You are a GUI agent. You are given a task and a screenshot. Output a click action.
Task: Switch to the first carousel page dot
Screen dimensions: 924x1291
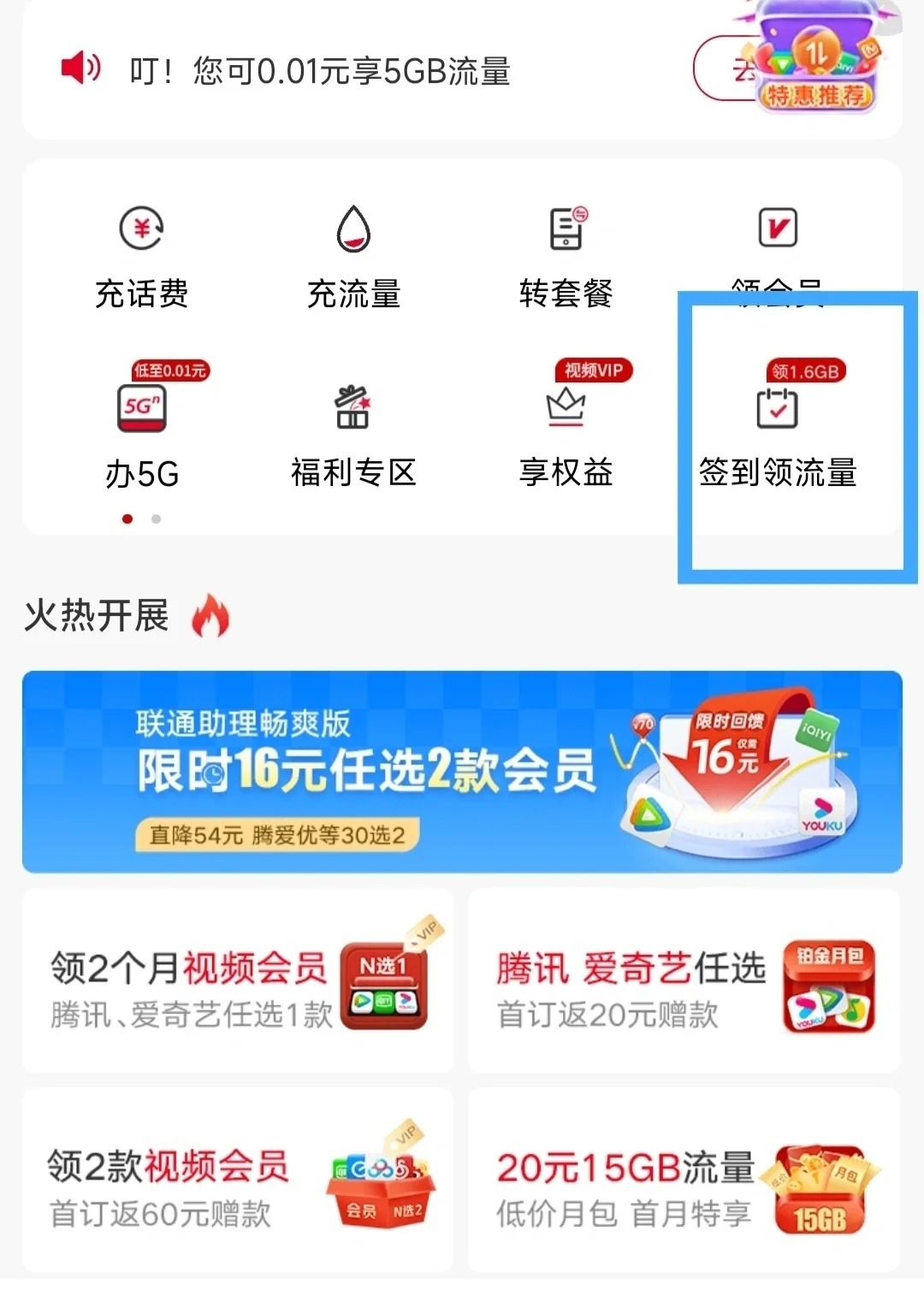126,518
